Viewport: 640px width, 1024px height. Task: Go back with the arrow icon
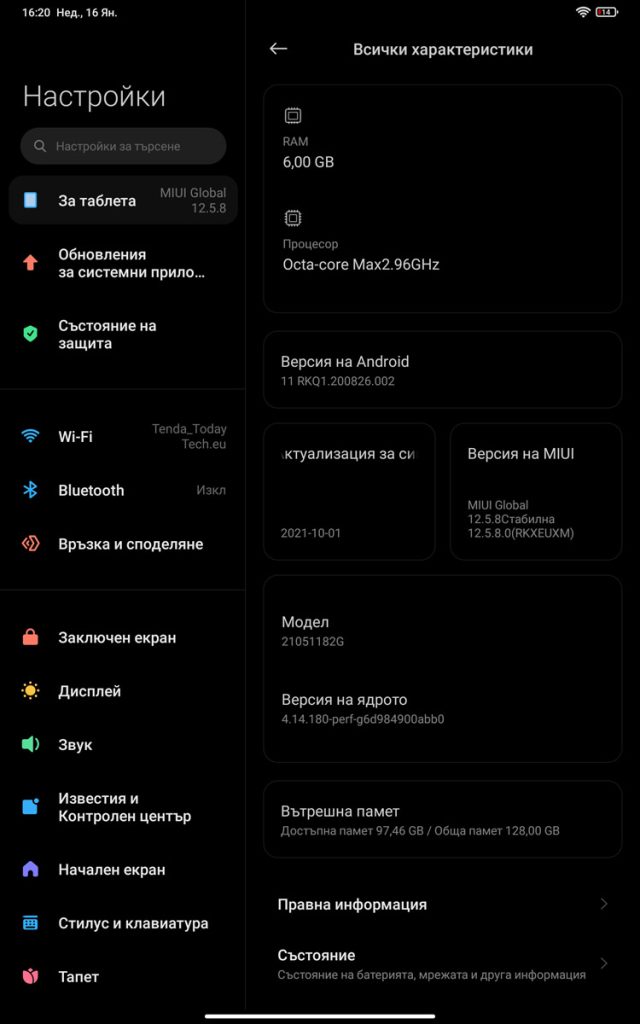click(x=278, y=49)
